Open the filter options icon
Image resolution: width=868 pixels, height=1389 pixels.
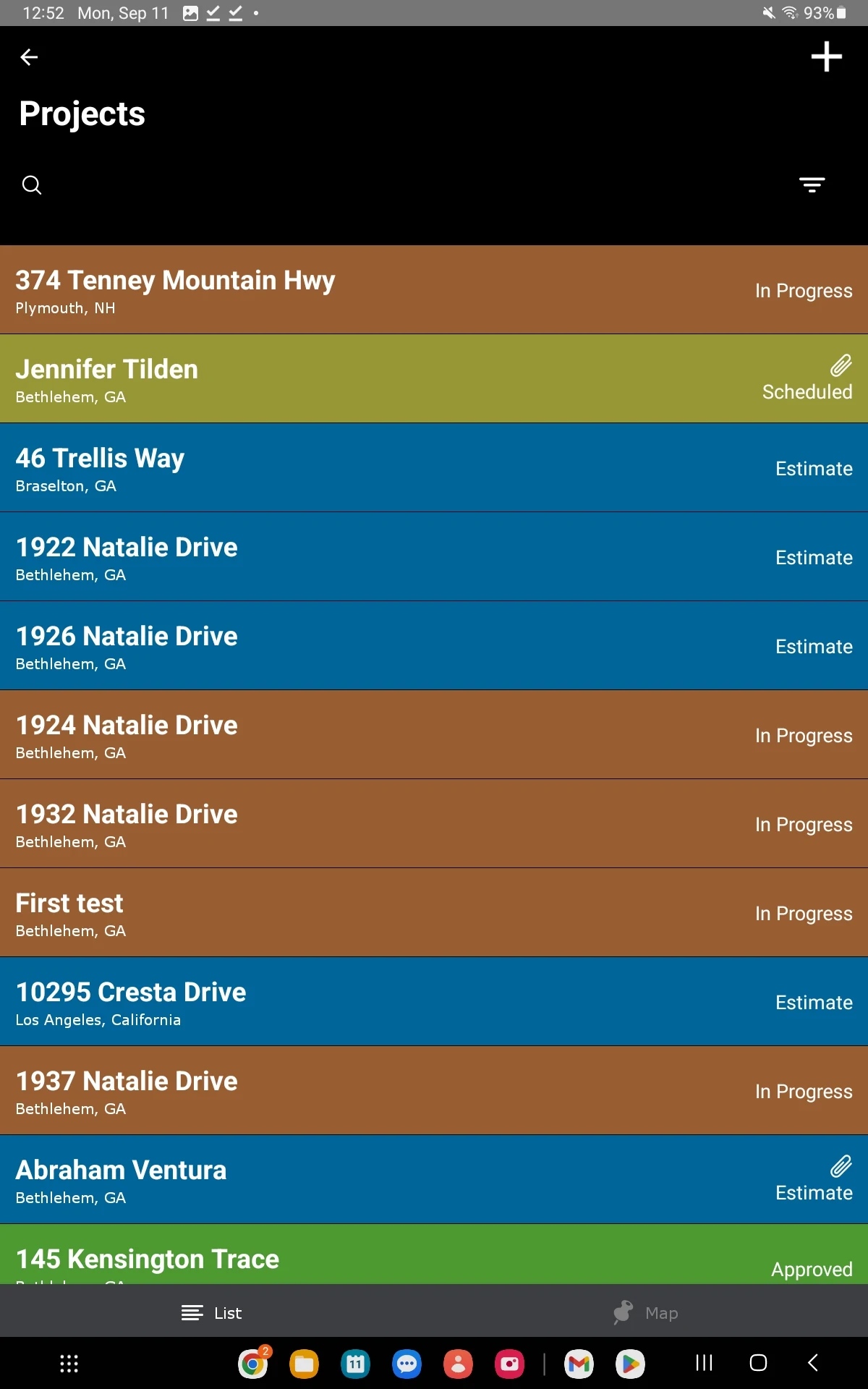pyautogui.click(x=812, y=185)
